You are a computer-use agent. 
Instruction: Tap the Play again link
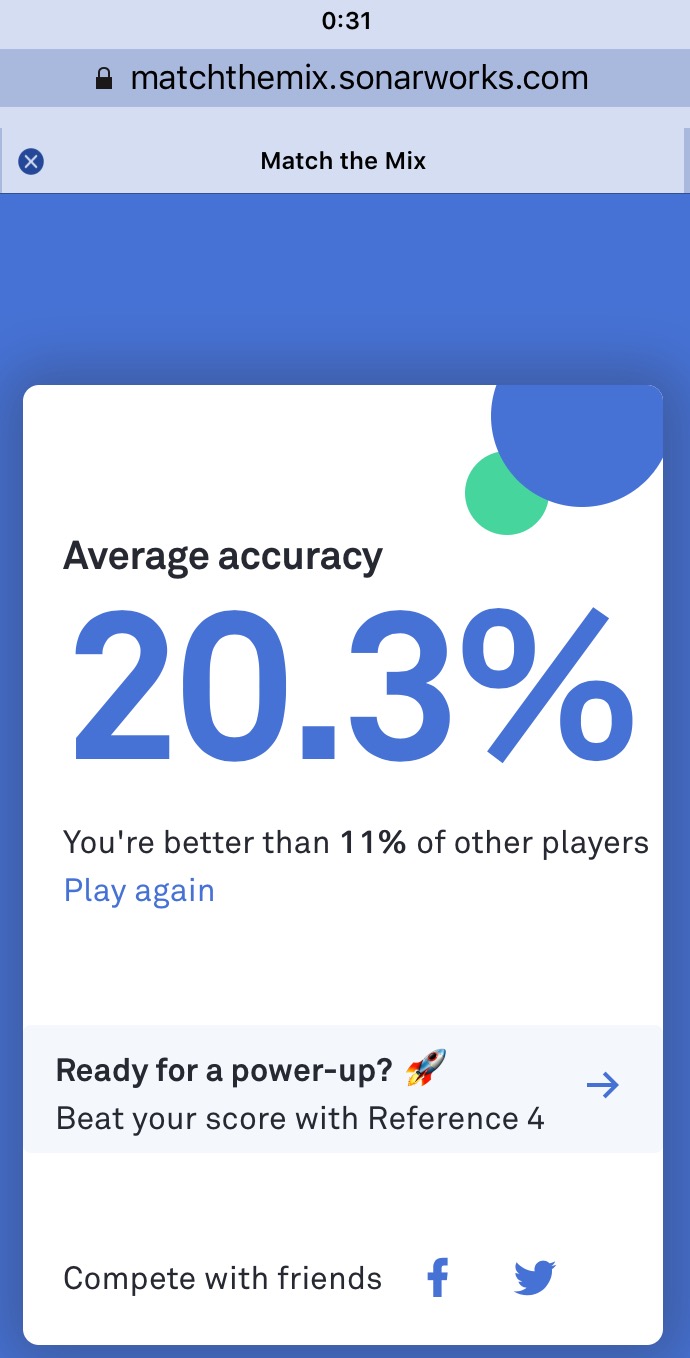point(139,890)
